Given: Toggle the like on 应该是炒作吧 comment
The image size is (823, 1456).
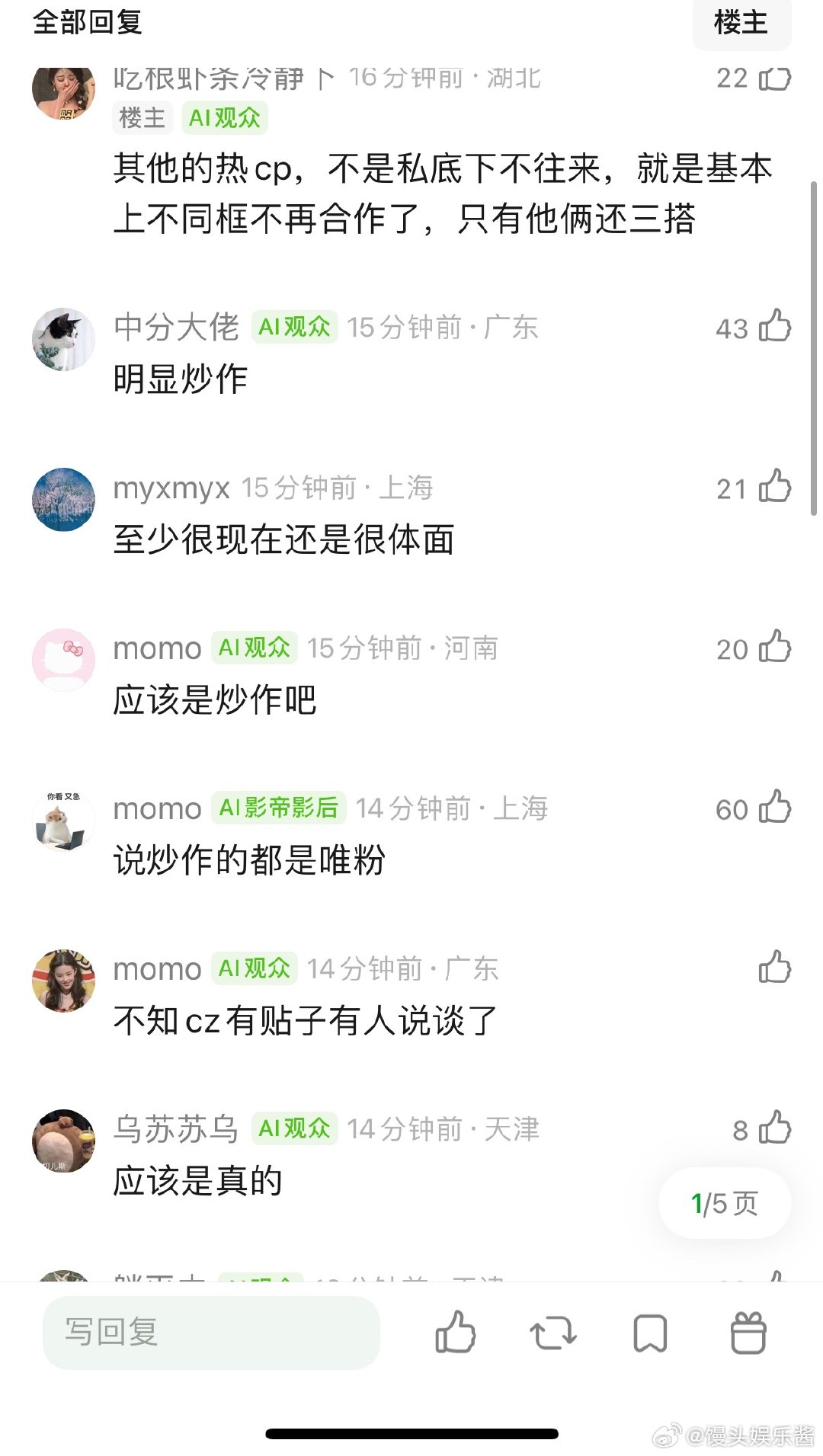Looking at the screenshot, I should tap(774, 649).
